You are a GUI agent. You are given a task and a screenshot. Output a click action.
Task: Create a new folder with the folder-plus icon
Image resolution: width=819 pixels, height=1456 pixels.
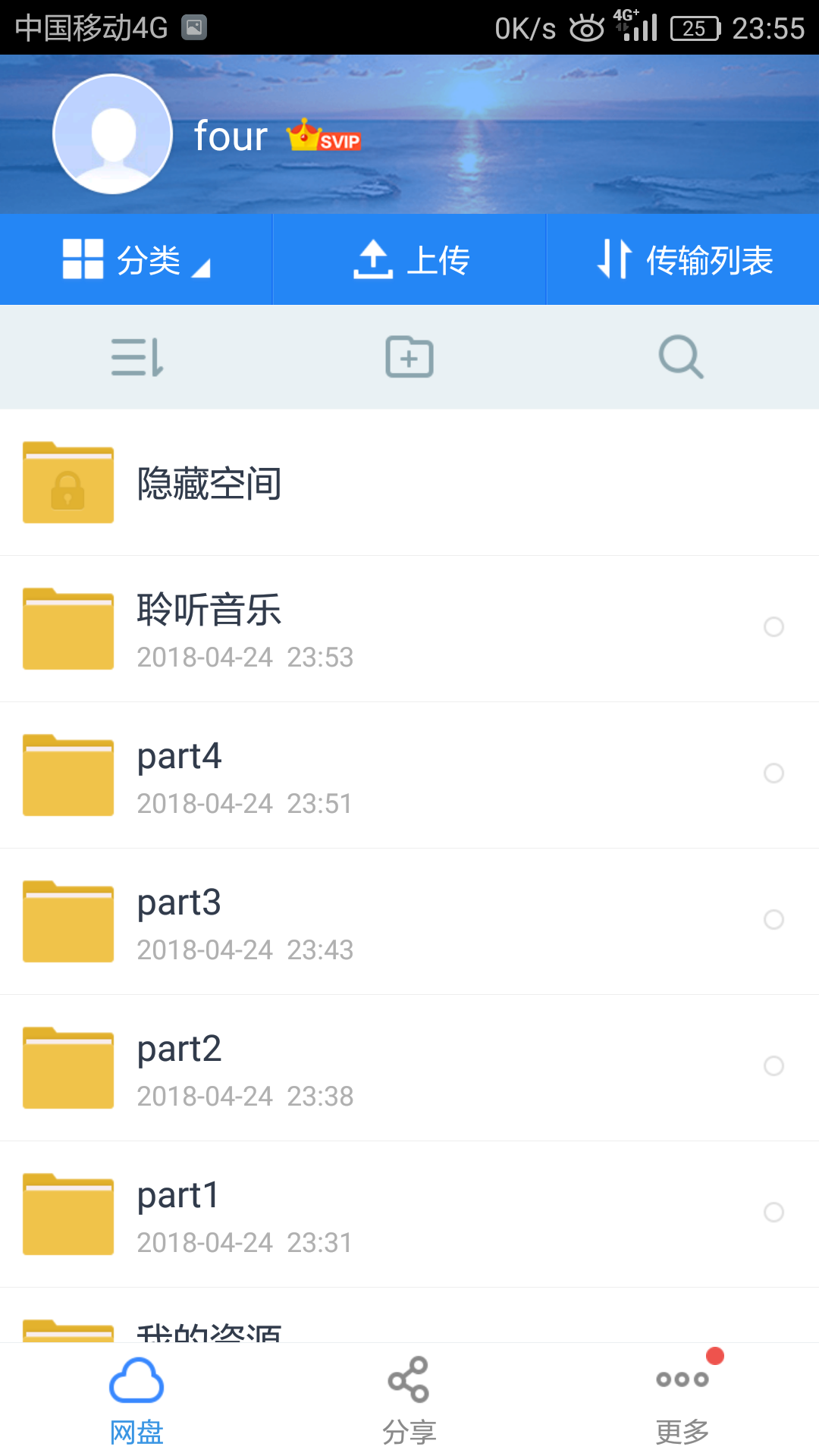click(409, 356)
